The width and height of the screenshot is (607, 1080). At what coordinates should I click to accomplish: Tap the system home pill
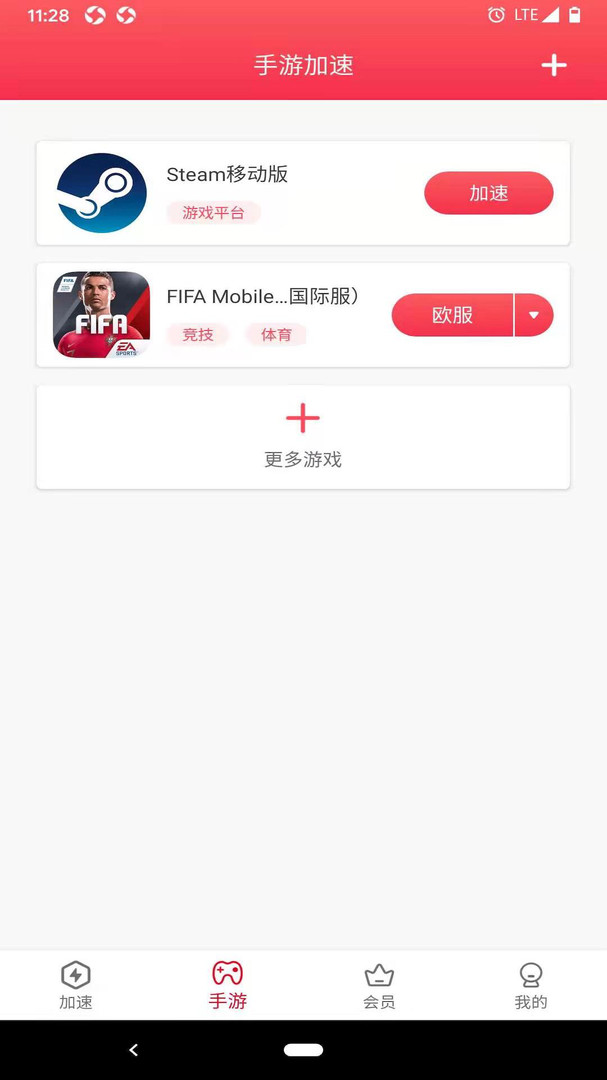[303, 1050]
